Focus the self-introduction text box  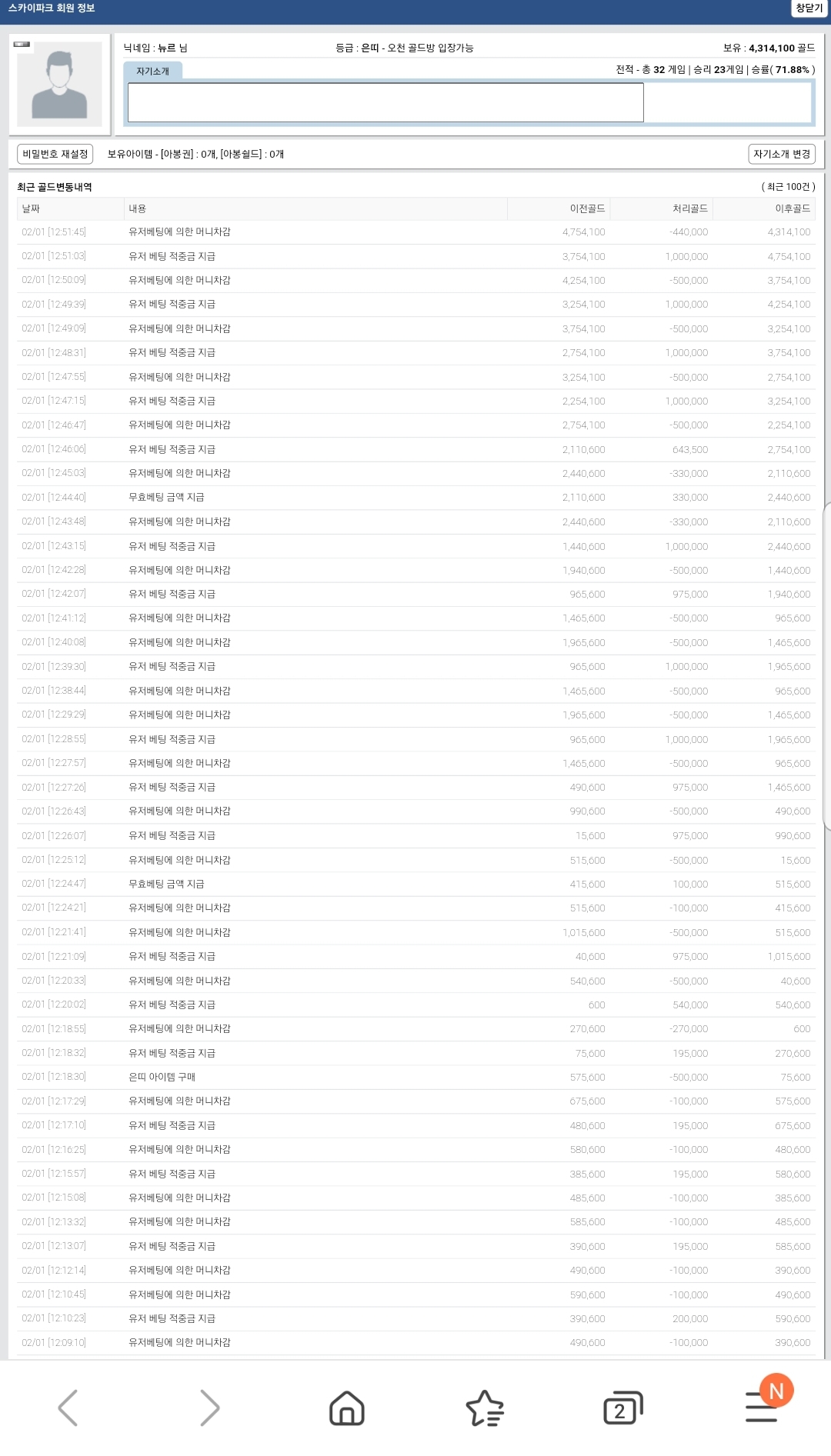(x=385, y=102)
